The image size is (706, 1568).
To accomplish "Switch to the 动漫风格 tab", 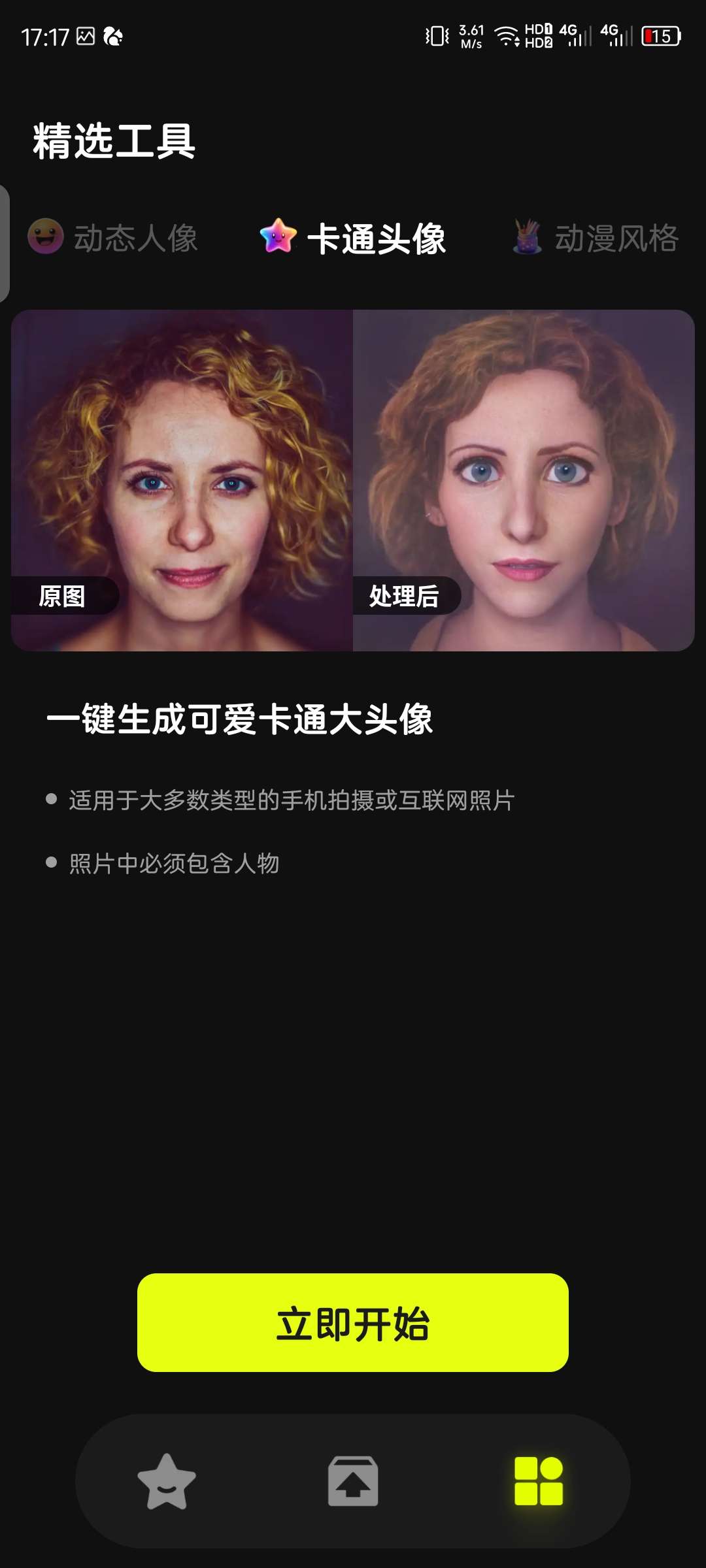I will pos(596,238).
